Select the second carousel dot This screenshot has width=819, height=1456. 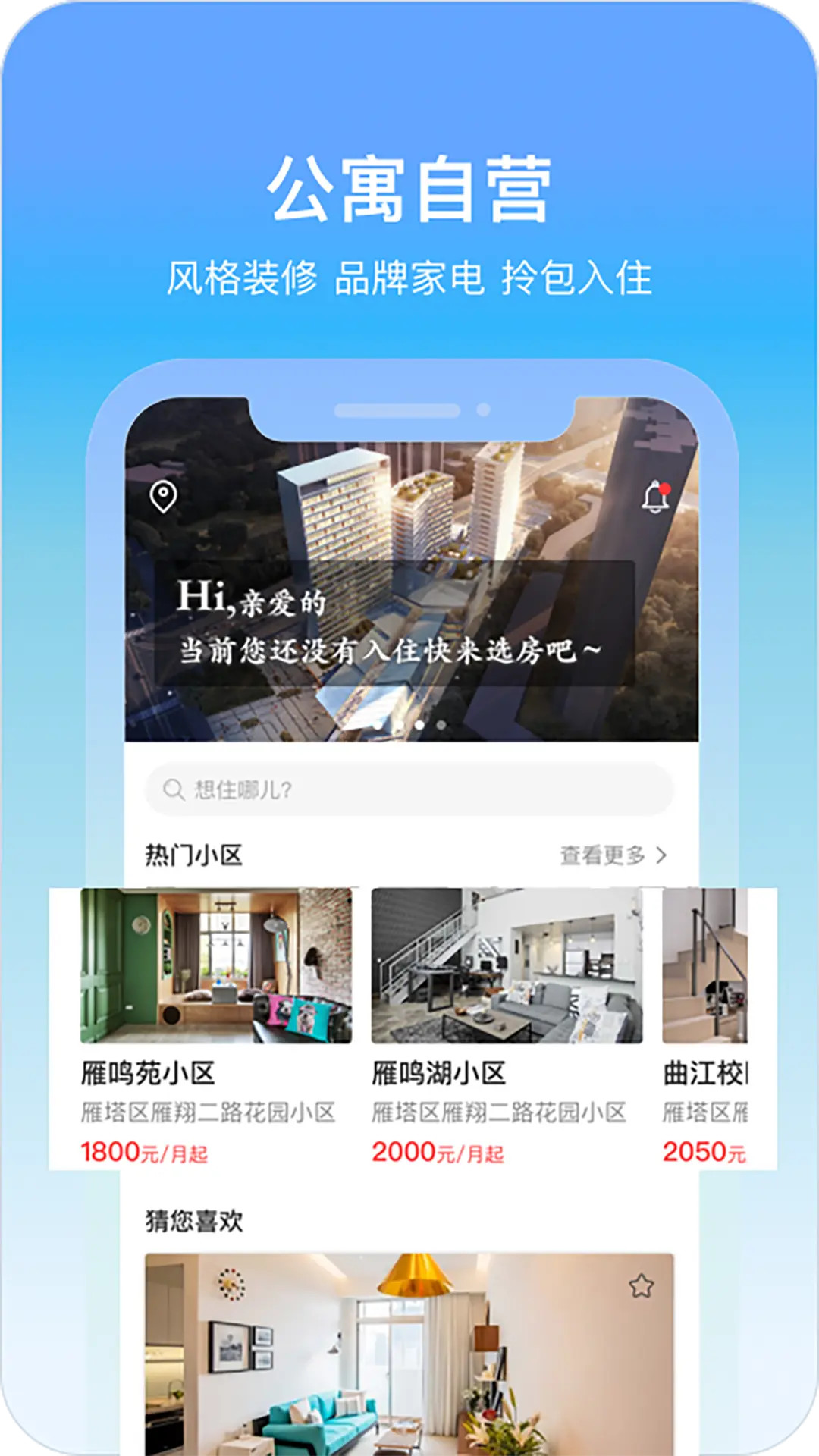coord(400,725)
